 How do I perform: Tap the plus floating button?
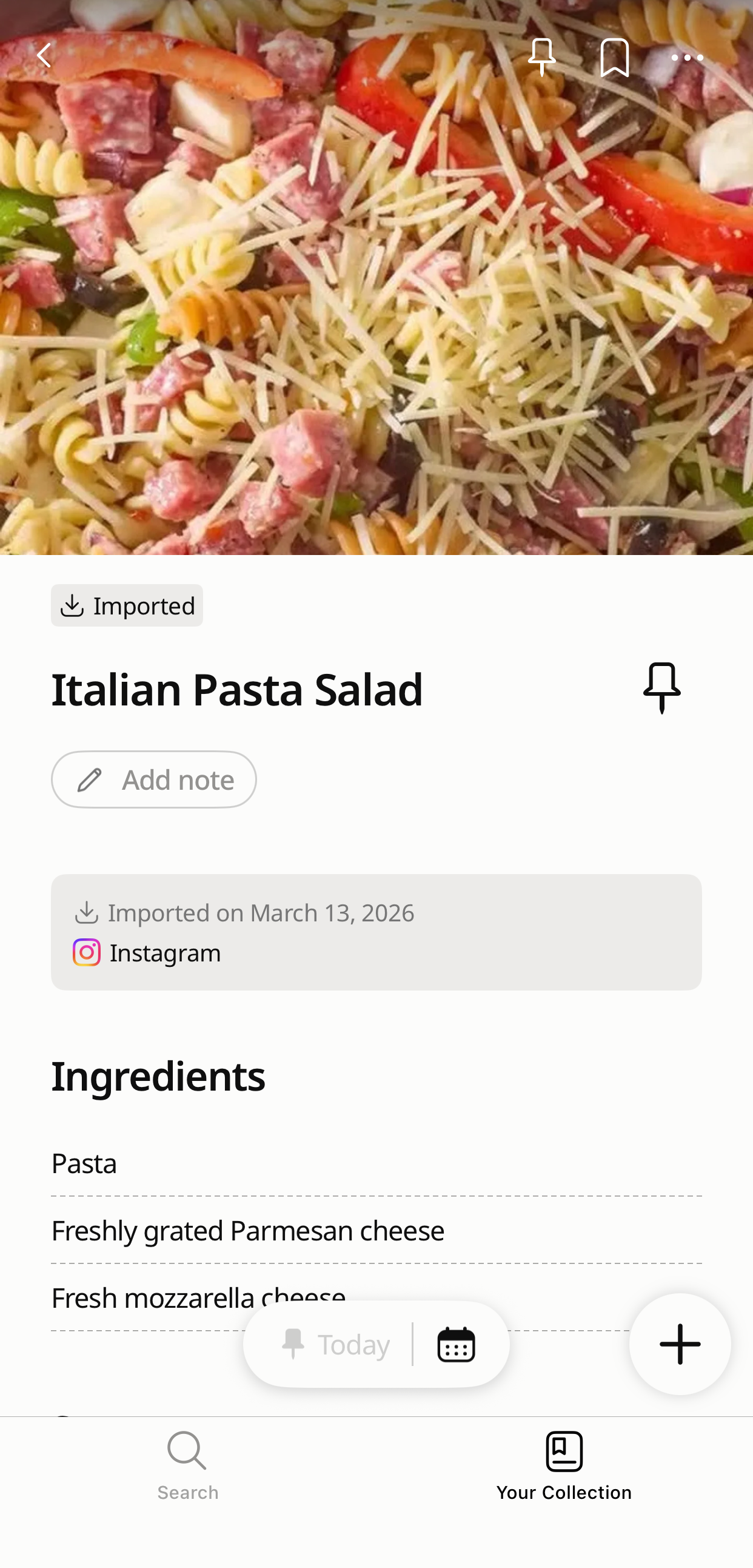pyautogui.click(x=680, y=1344)
